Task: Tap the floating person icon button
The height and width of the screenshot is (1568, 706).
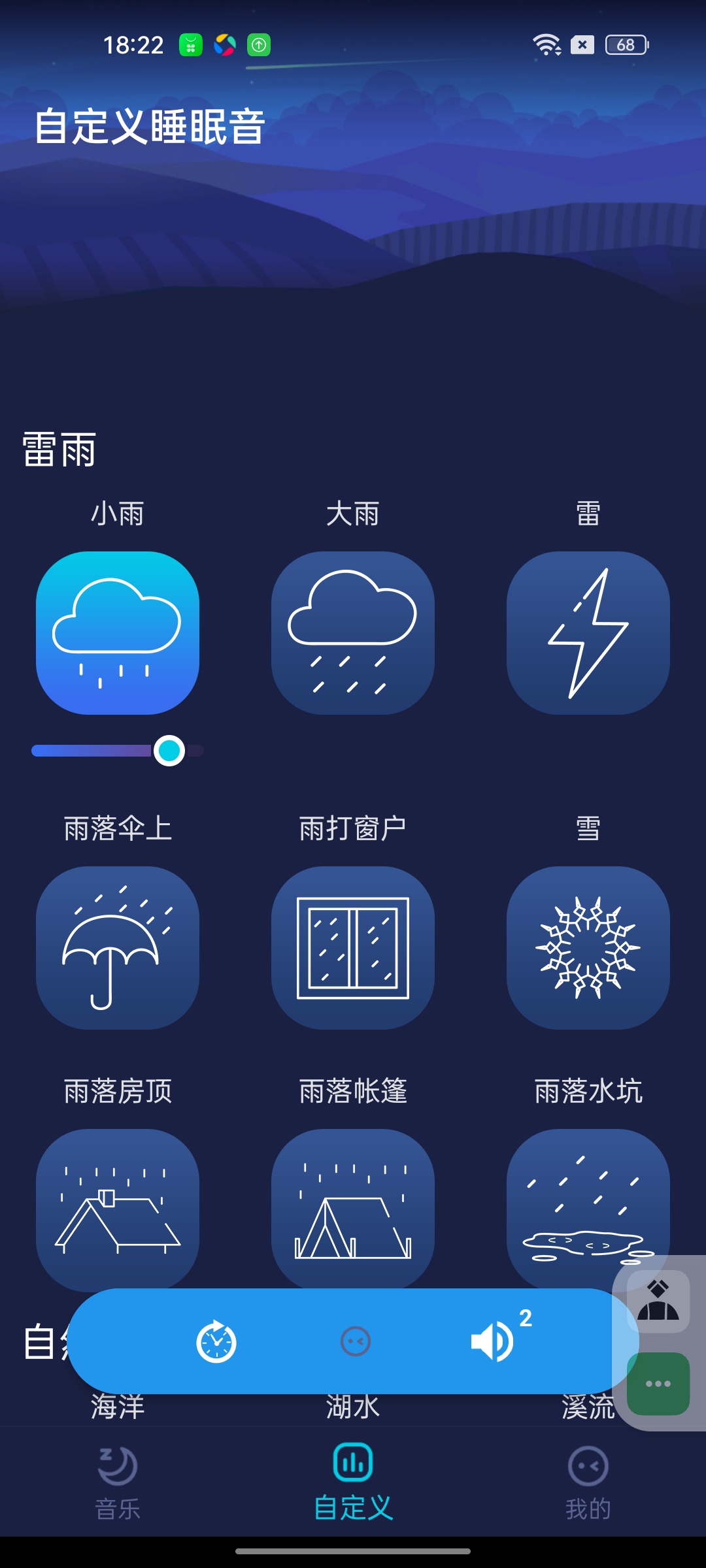Action: click(x=658, y=1301)
